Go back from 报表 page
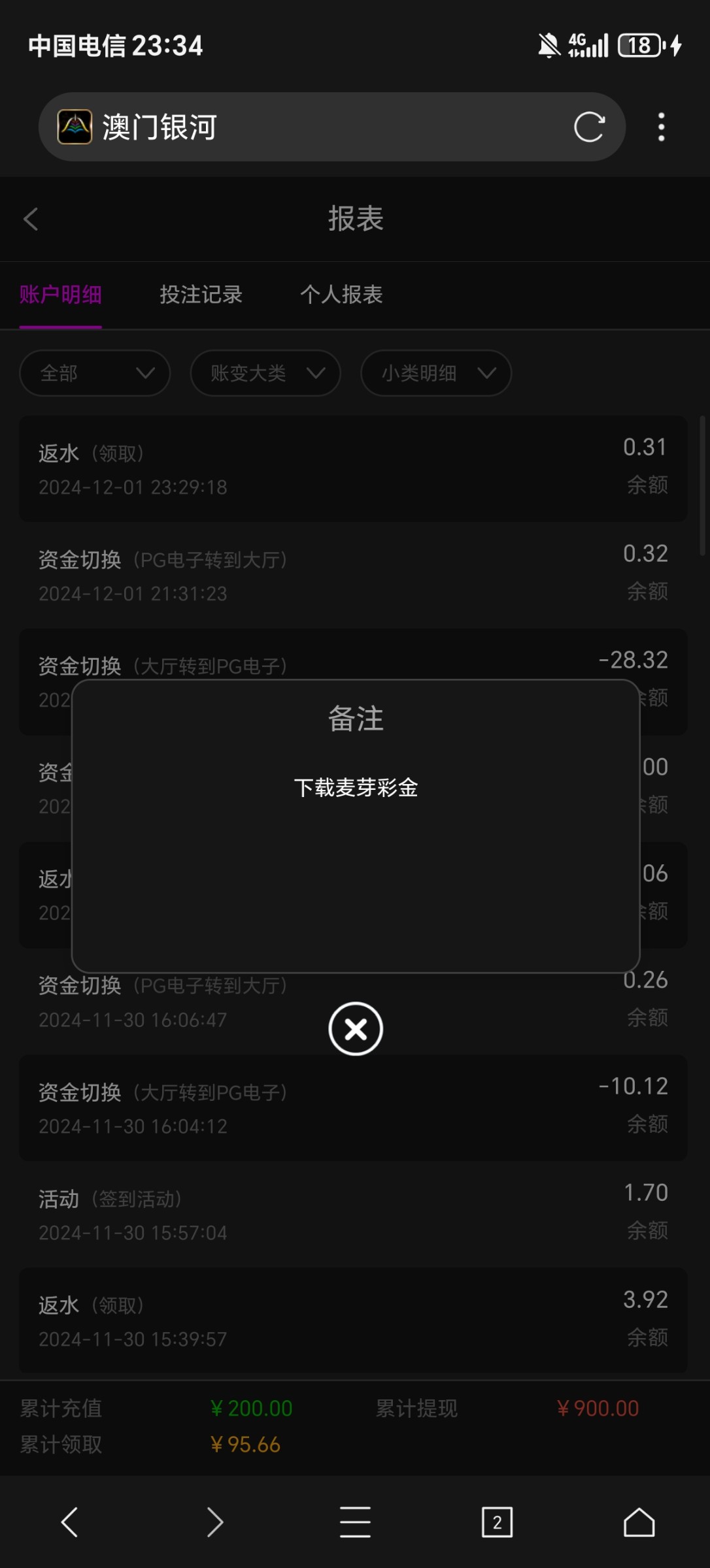The width and height of the screenshot is (710, 1568). 31,219
